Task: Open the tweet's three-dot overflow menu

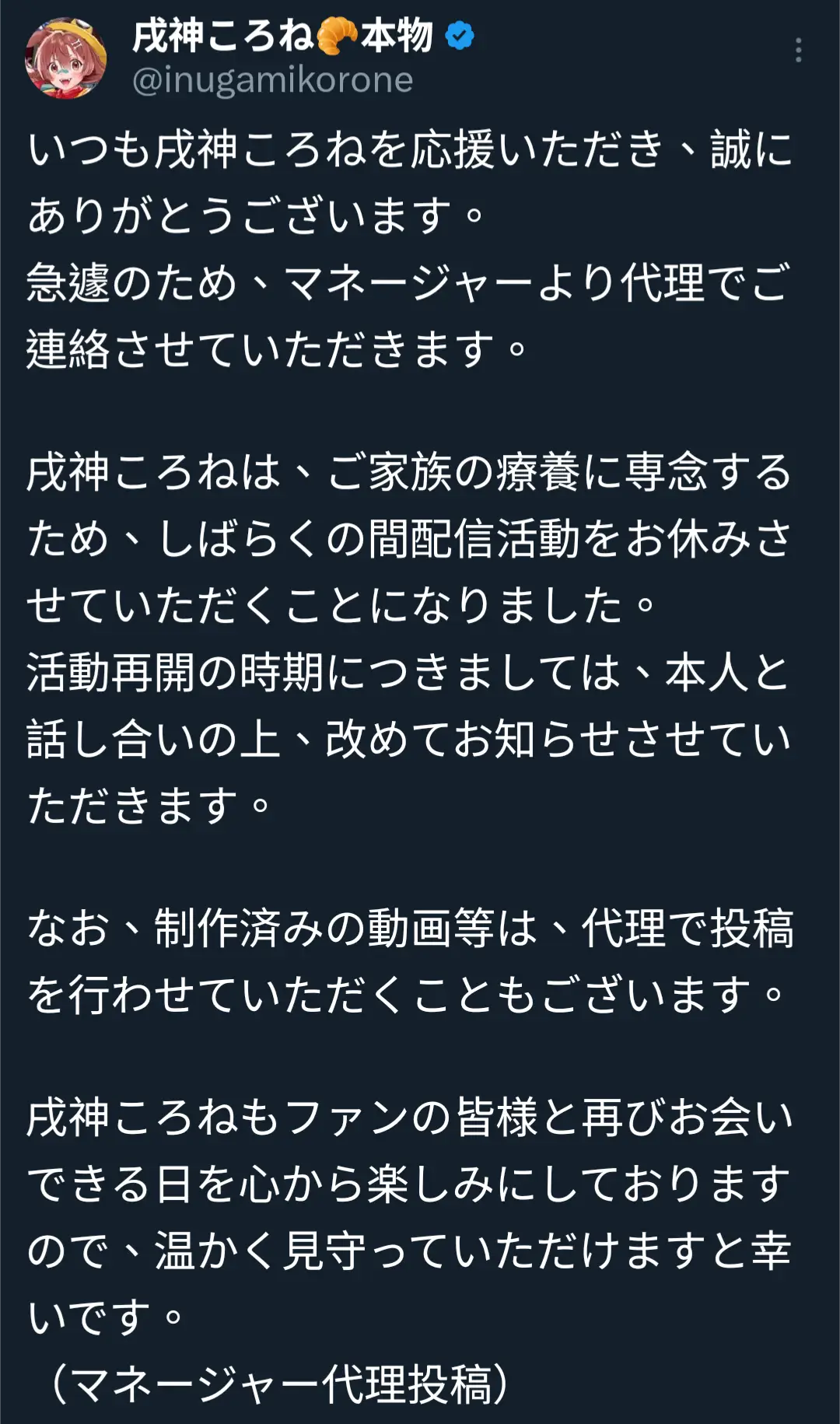Action: coord(798,51)
